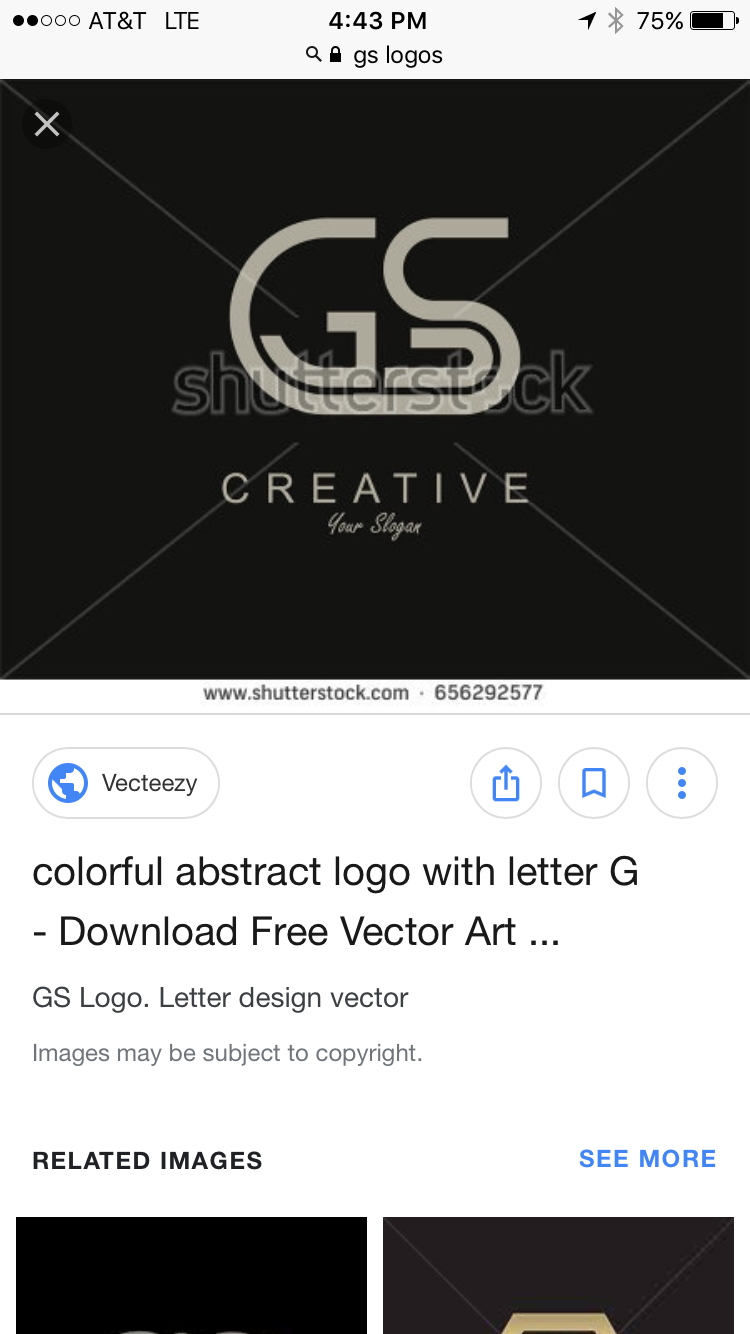Viewport: 750px width, 1334px height.
Task: Close the image preview
Action: point(47,124)
